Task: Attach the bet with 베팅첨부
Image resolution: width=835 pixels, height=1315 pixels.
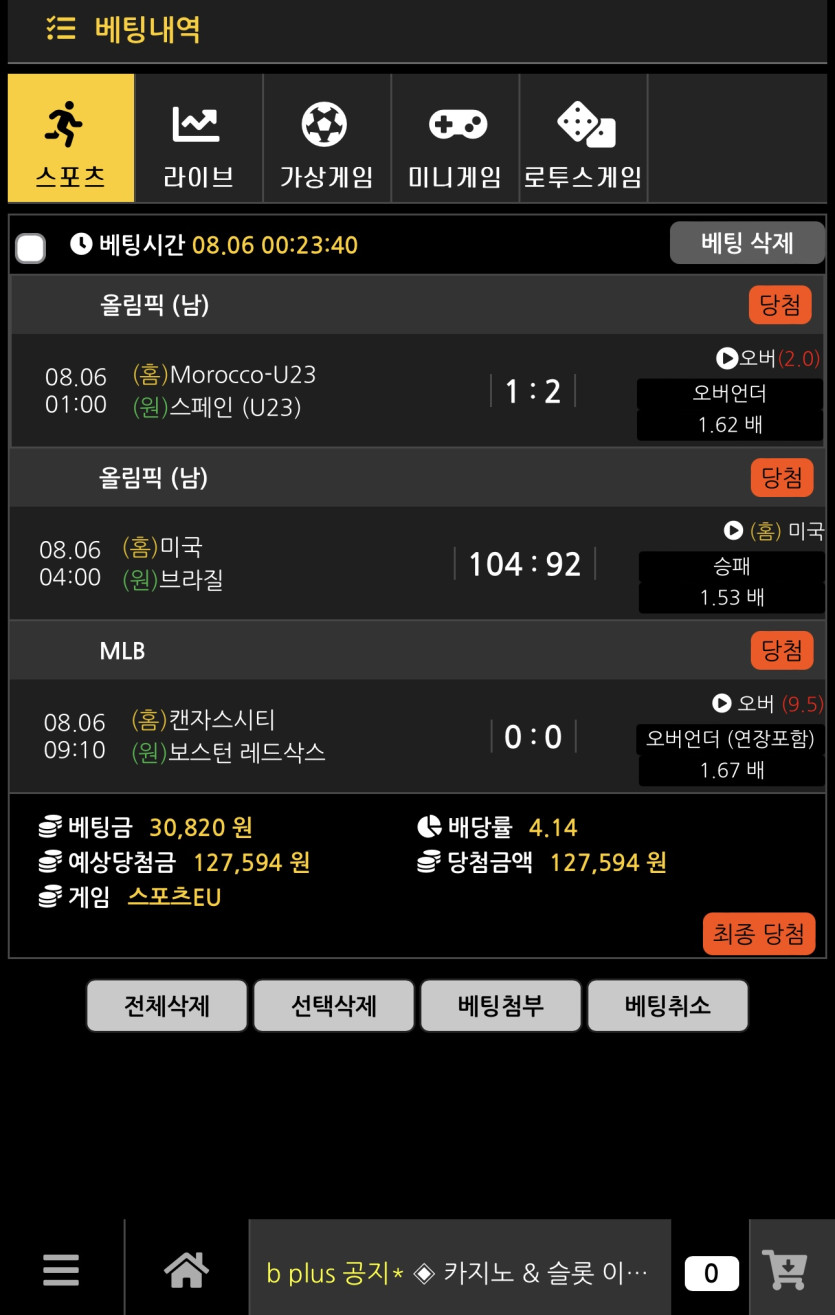Action: coord(500,1005)
